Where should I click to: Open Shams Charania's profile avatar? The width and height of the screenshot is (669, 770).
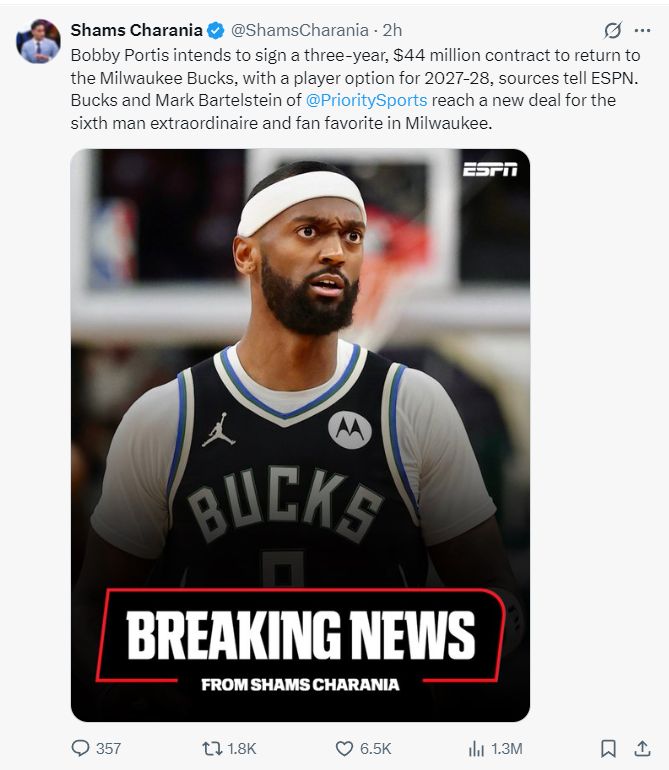38,41
